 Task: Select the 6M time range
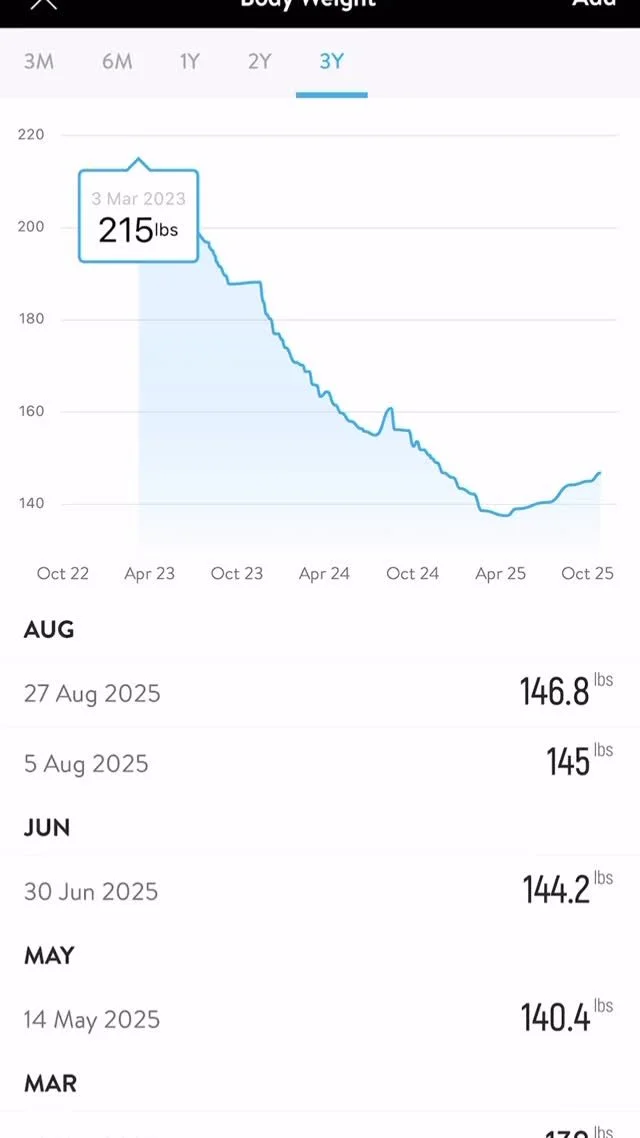point(117,62)
